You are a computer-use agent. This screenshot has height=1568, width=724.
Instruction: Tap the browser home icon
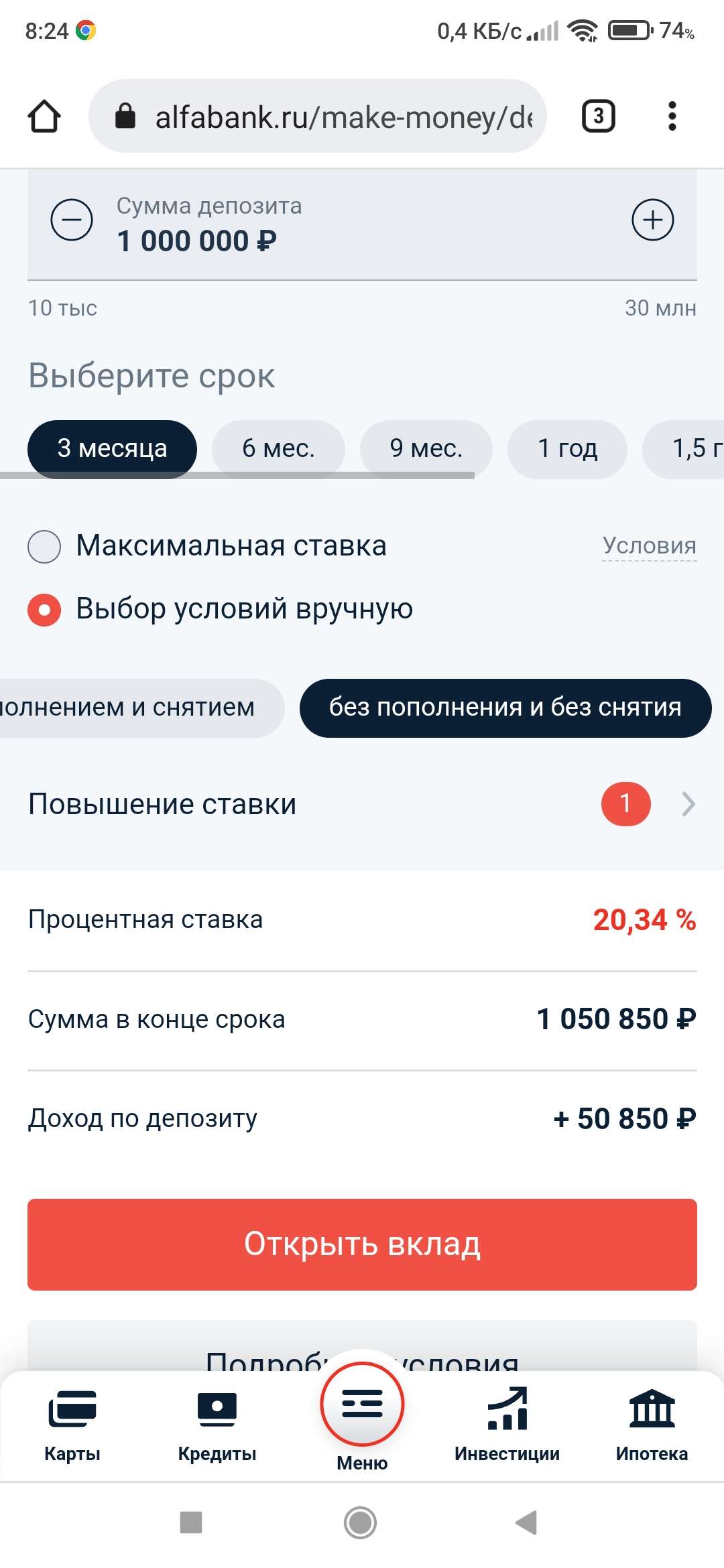[x=44, y=117]
